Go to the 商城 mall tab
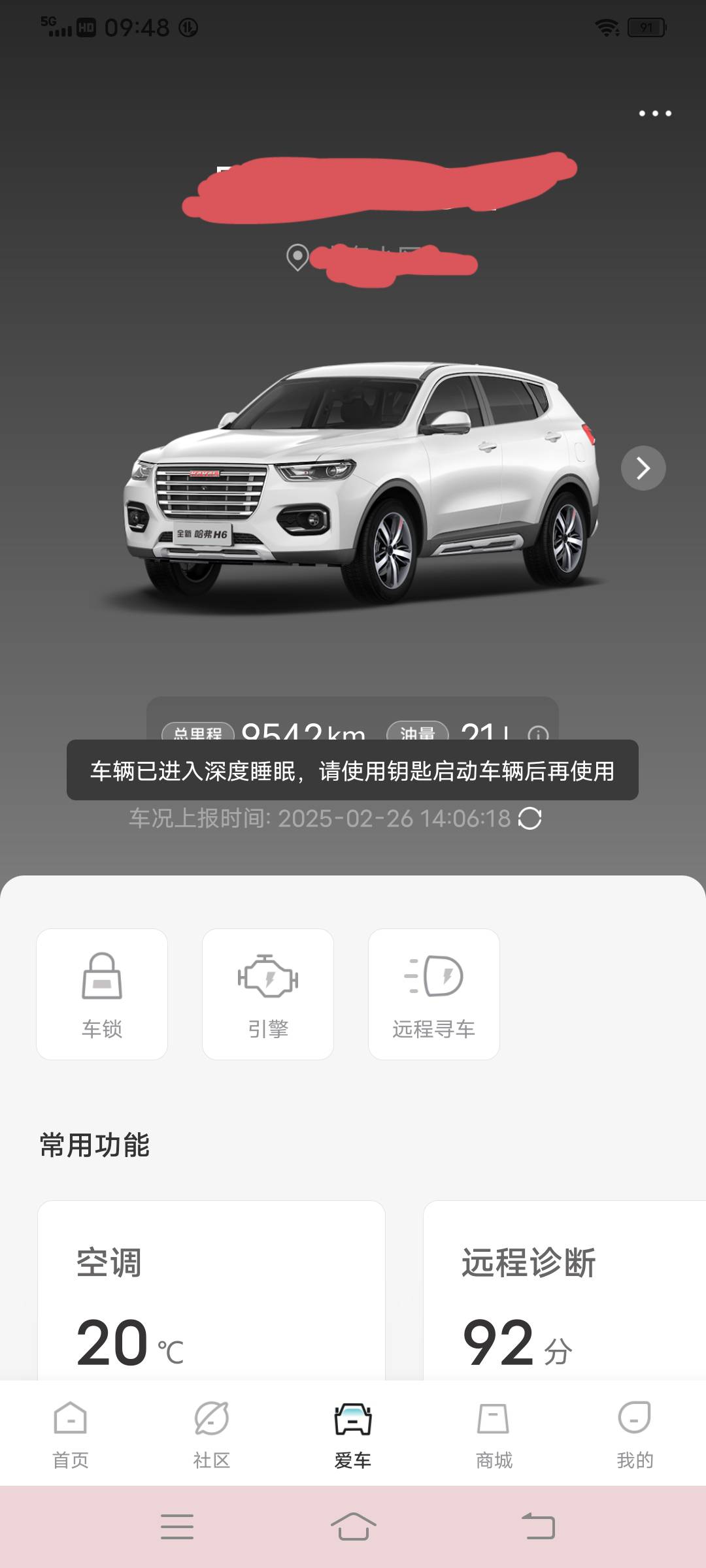This screenshot has height=1568, width=706. (x=494, y=1433)
